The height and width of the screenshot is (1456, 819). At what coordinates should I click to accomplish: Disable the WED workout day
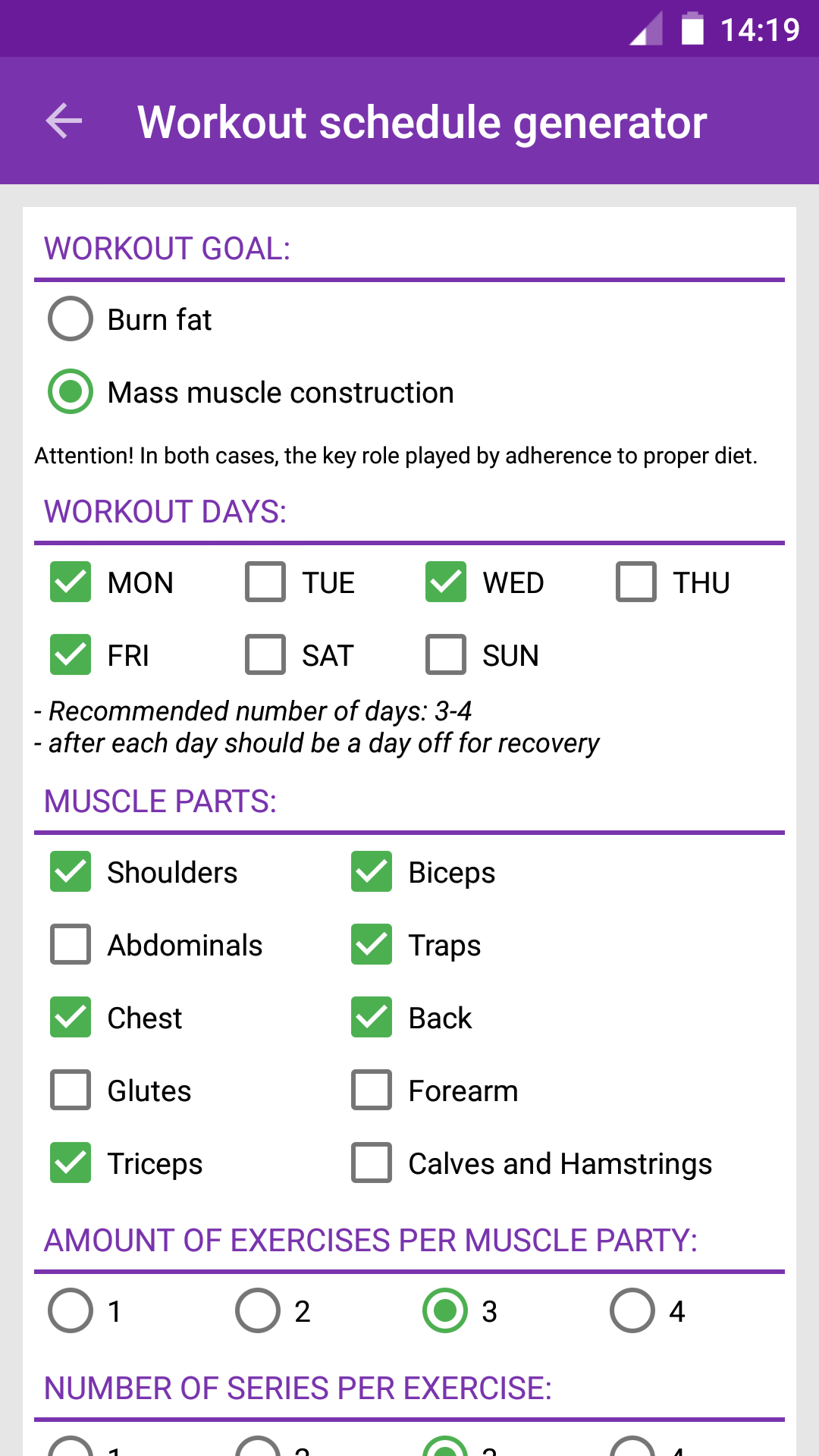coord(446,582)
